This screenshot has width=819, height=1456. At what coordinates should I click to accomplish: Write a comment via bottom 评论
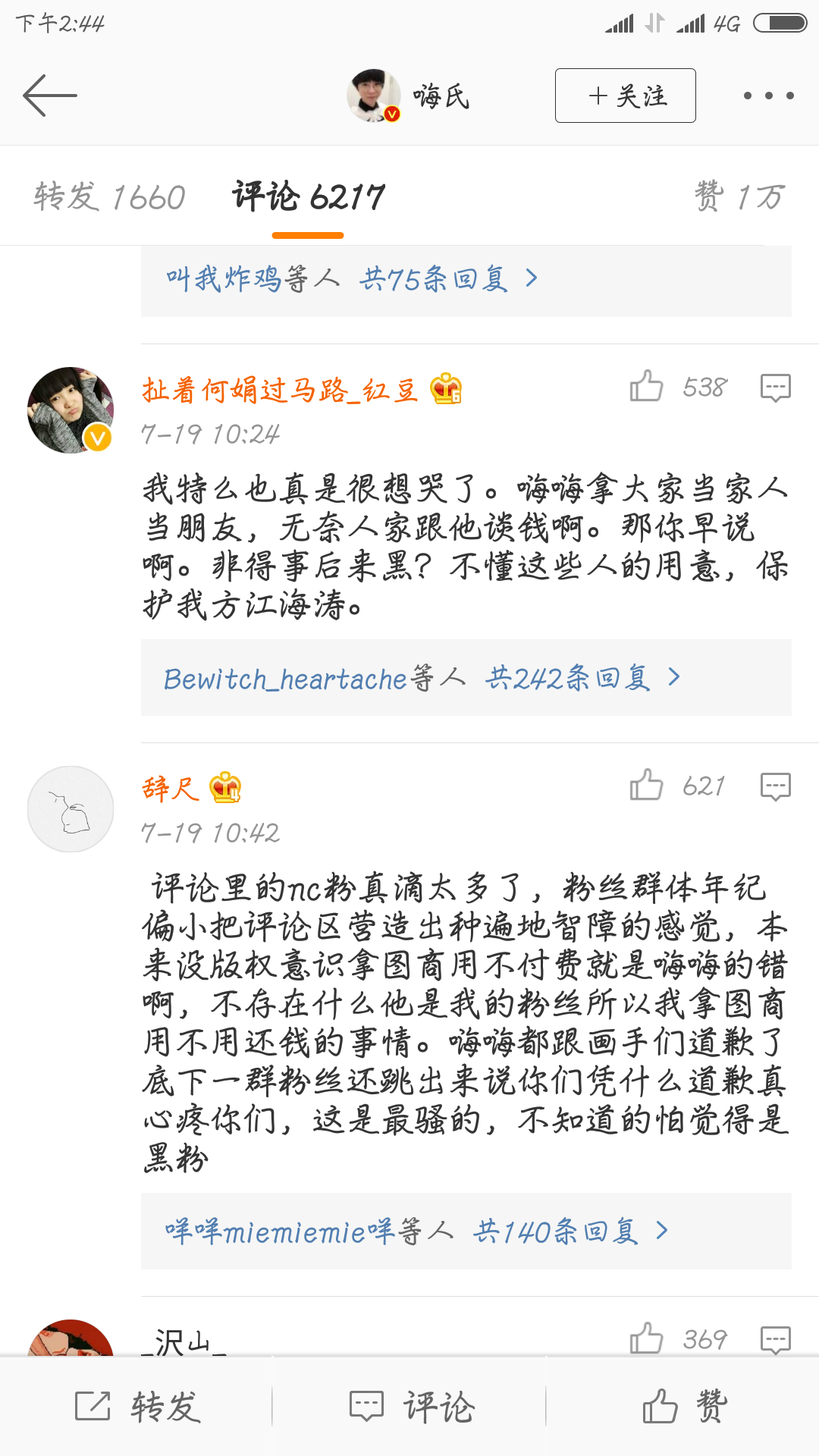tap(411, 1407)
